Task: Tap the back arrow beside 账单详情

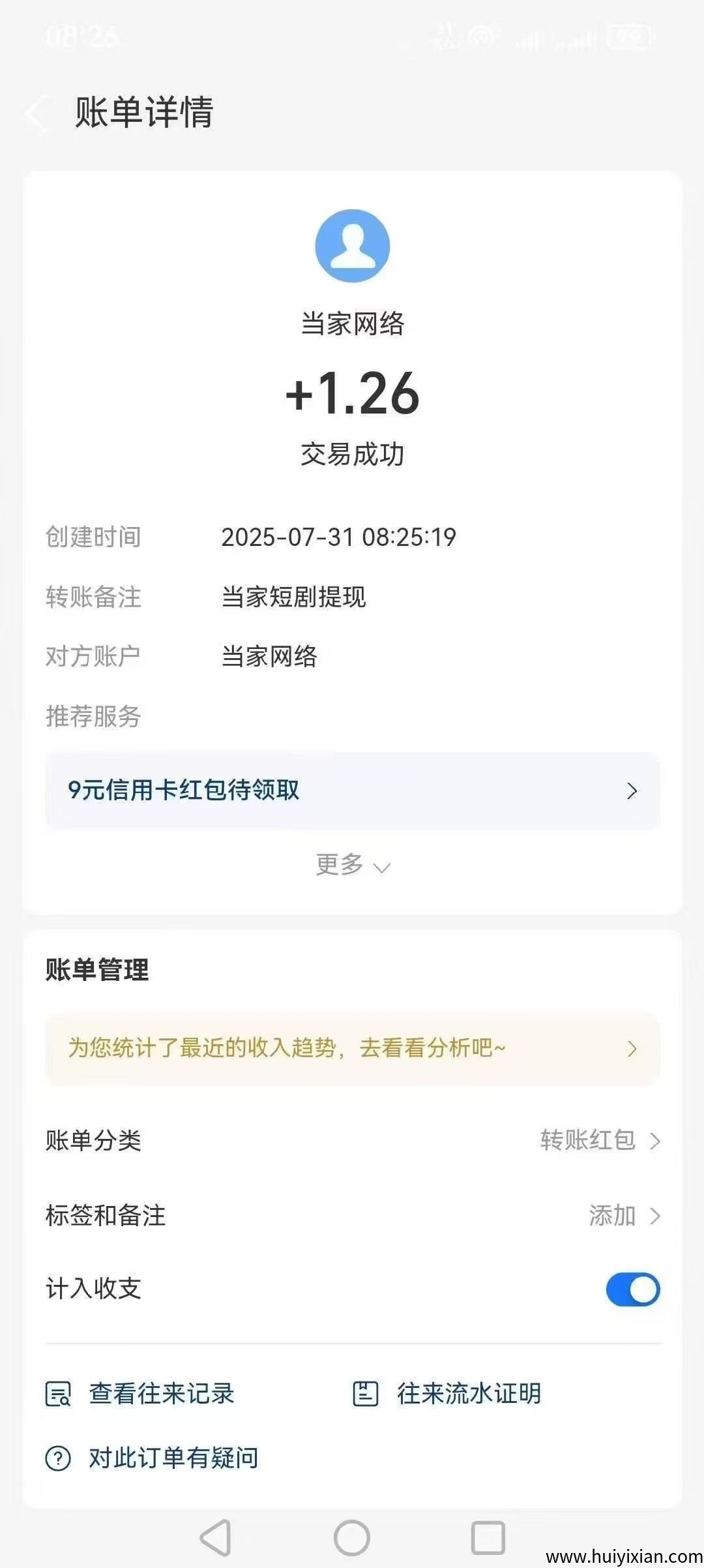Action: pyautogui.click(x=37, y=112)
